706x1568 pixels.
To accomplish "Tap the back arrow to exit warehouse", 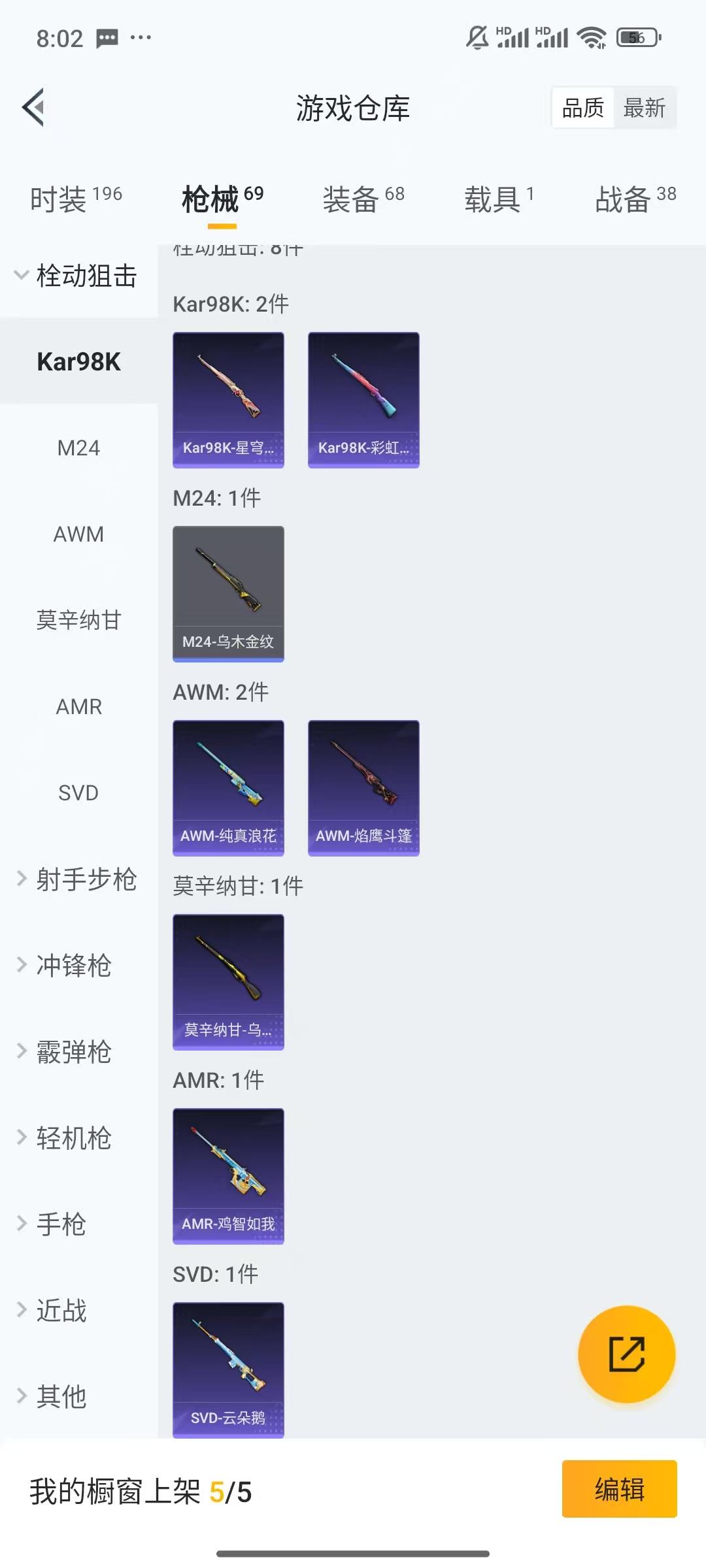I will 32,108.
